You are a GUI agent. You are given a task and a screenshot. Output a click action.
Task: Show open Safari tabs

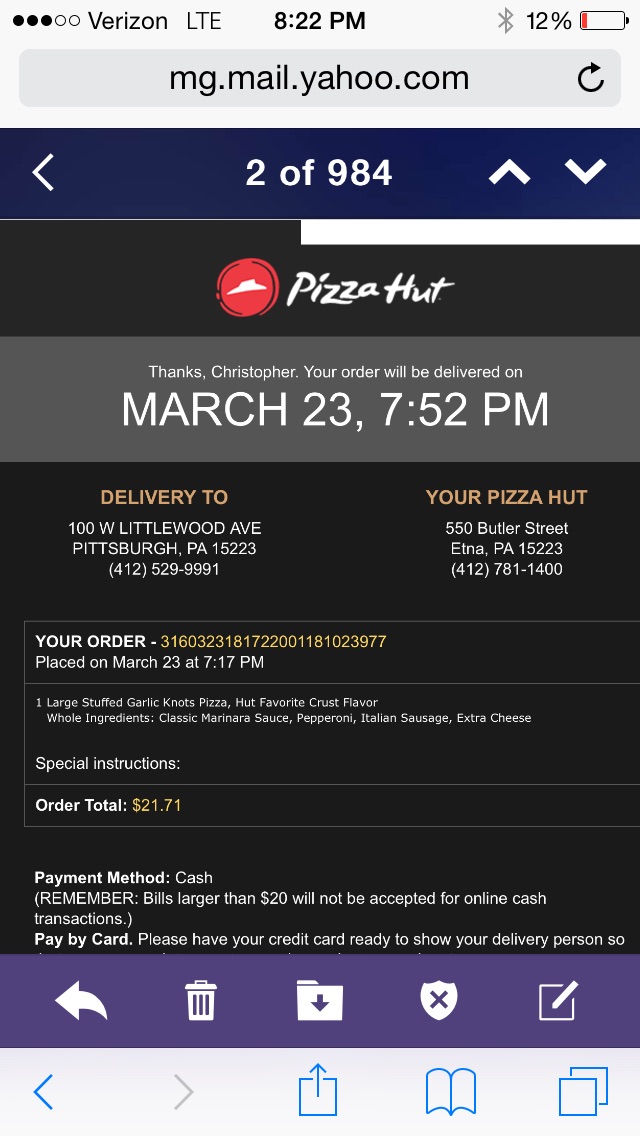click(583, 1092)
